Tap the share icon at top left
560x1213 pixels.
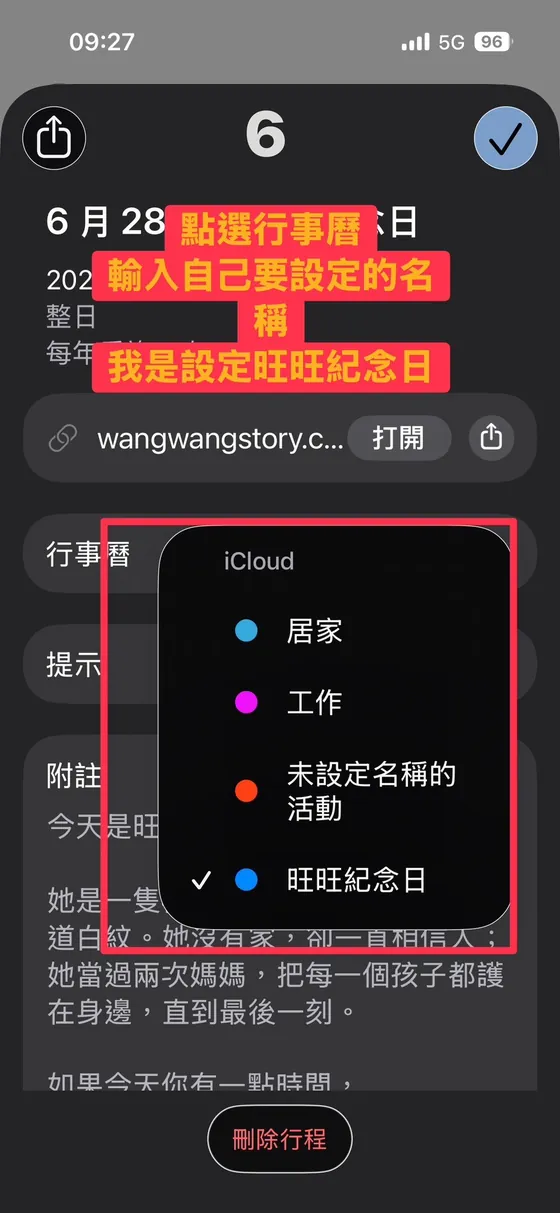coord(53,139)
